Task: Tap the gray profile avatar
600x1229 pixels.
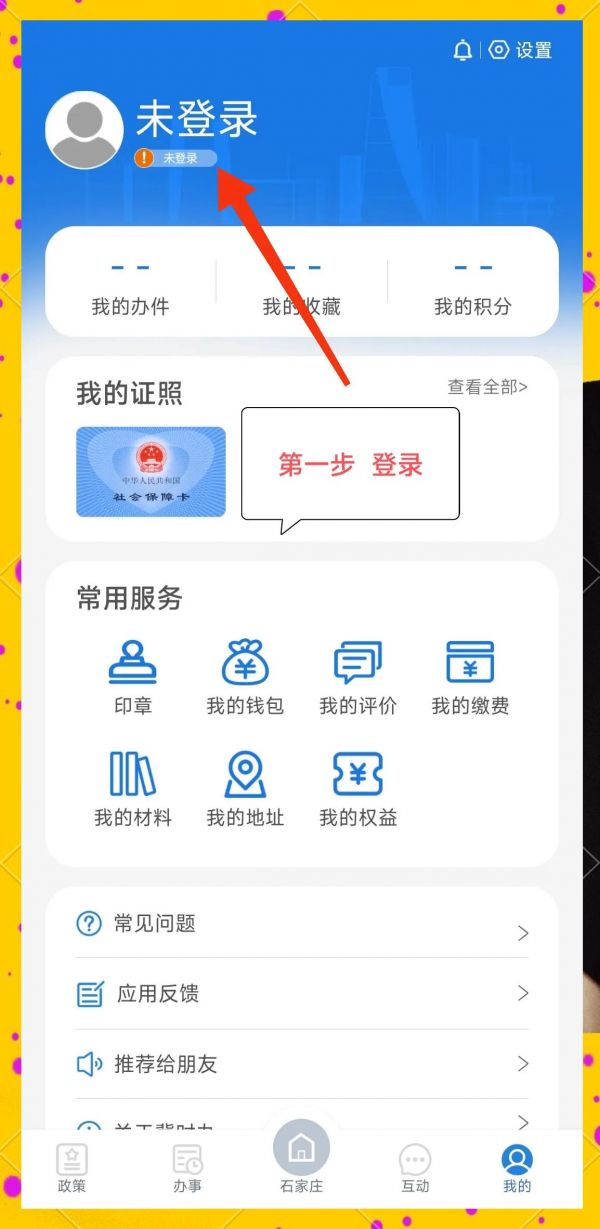Action: point(85,130)
